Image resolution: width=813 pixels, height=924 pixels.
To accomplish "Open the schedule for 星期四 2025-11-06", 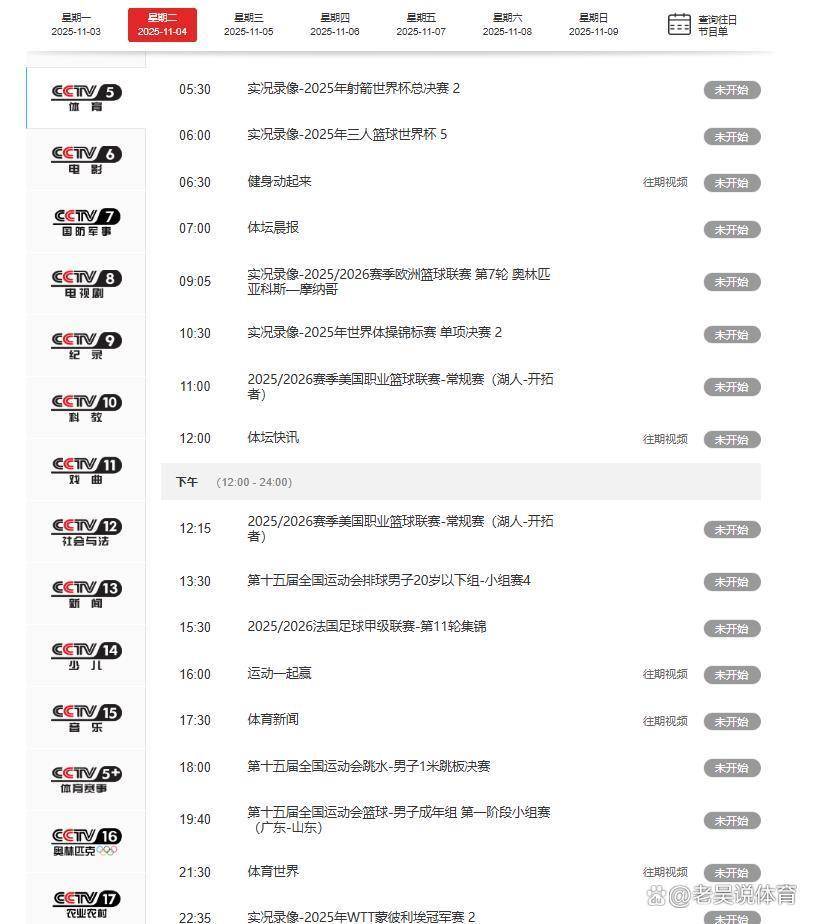I will pyautogui.click(x=335, y=25).
